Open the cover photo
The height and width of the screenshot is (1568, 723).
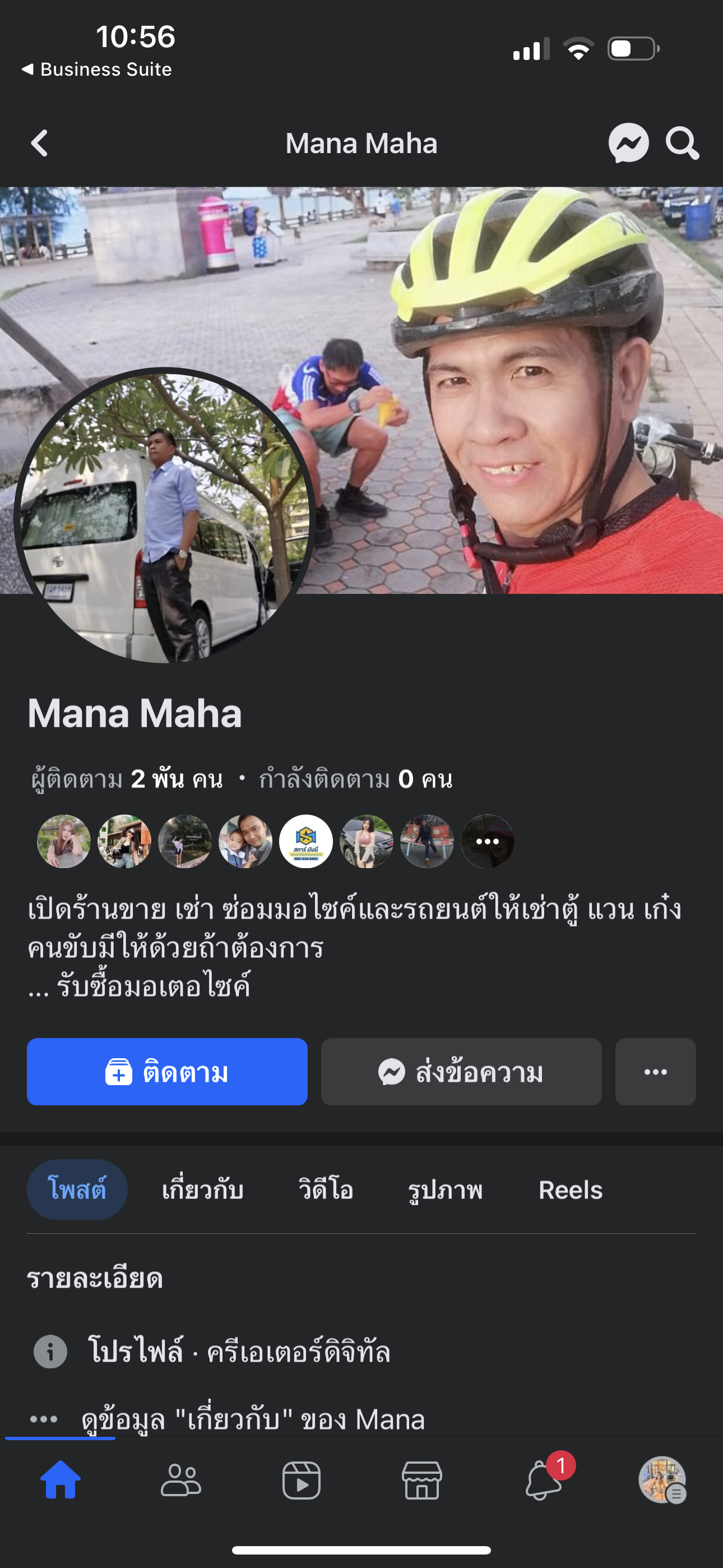[x=487, y=305]
